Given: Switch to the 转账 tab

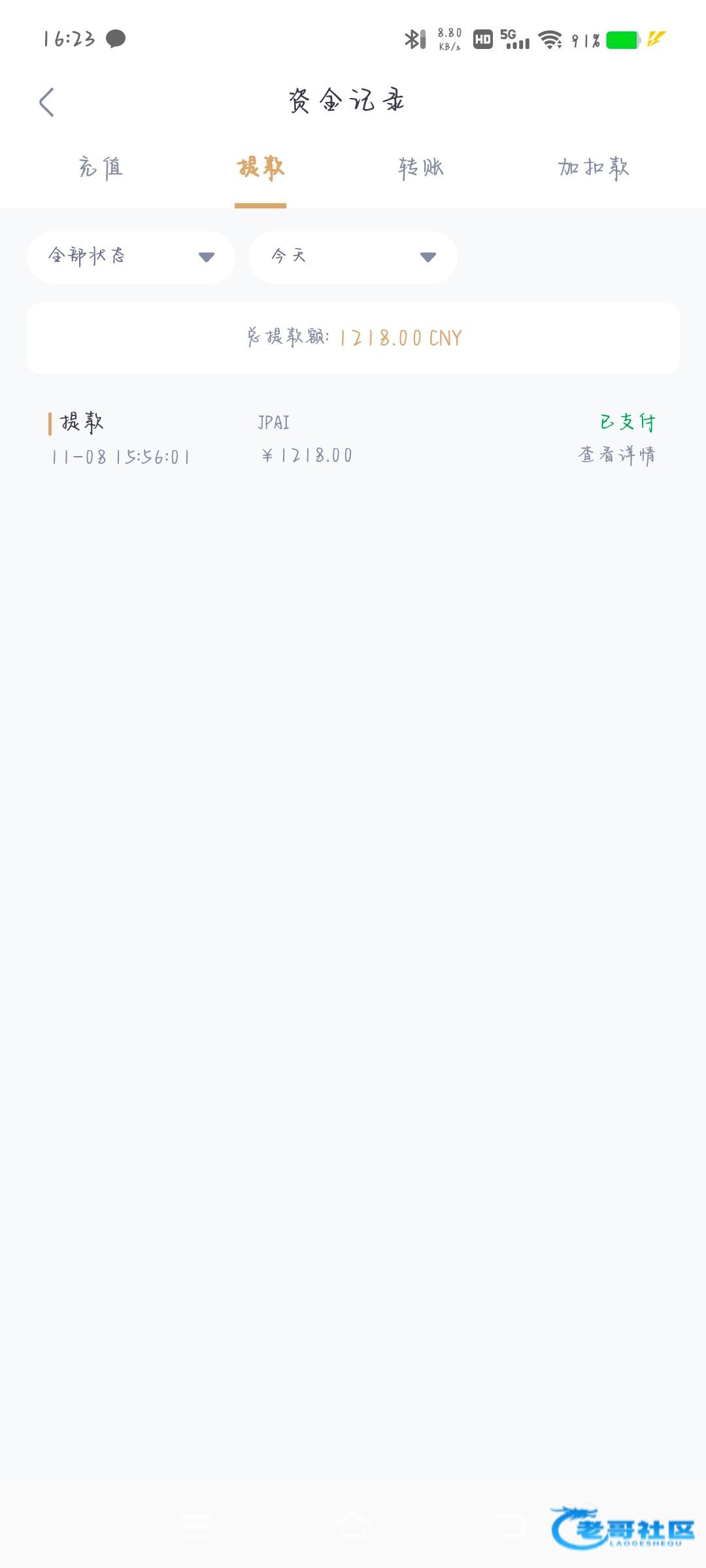Looking at the screenshot, I should tap(421, 168).
